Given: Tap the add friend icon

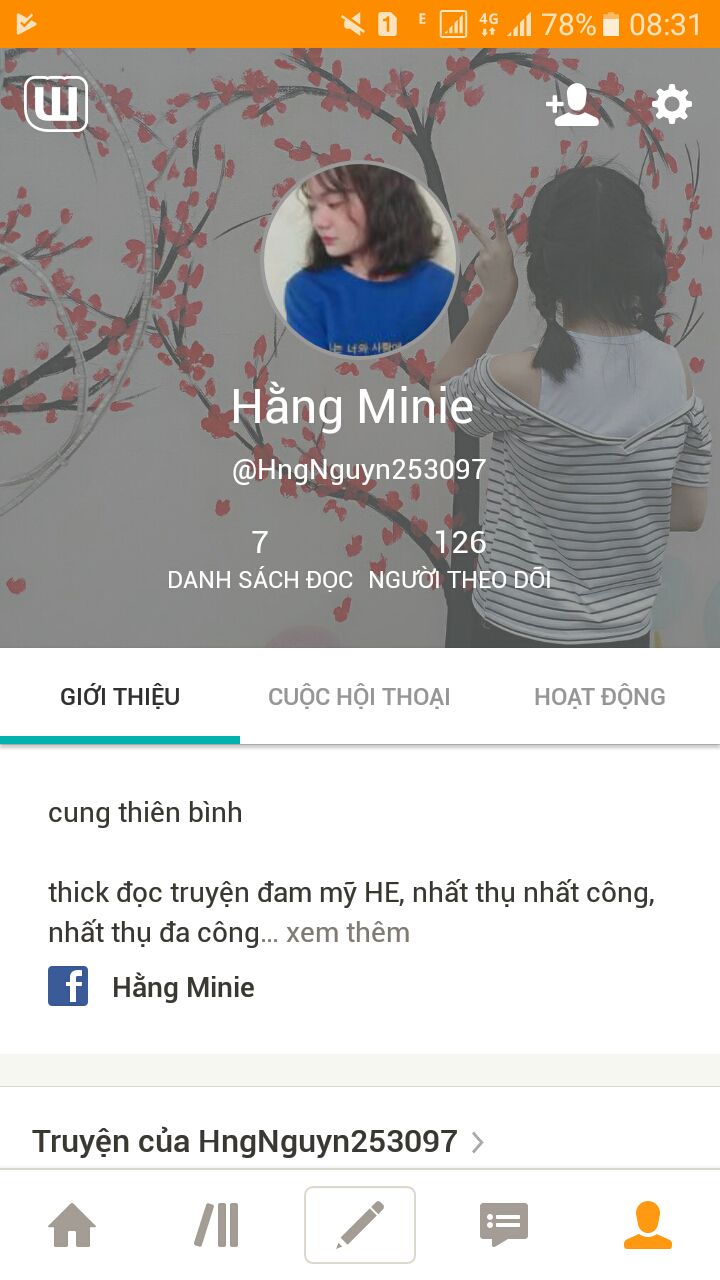Looking at the screenshot, I should [573, 104].
